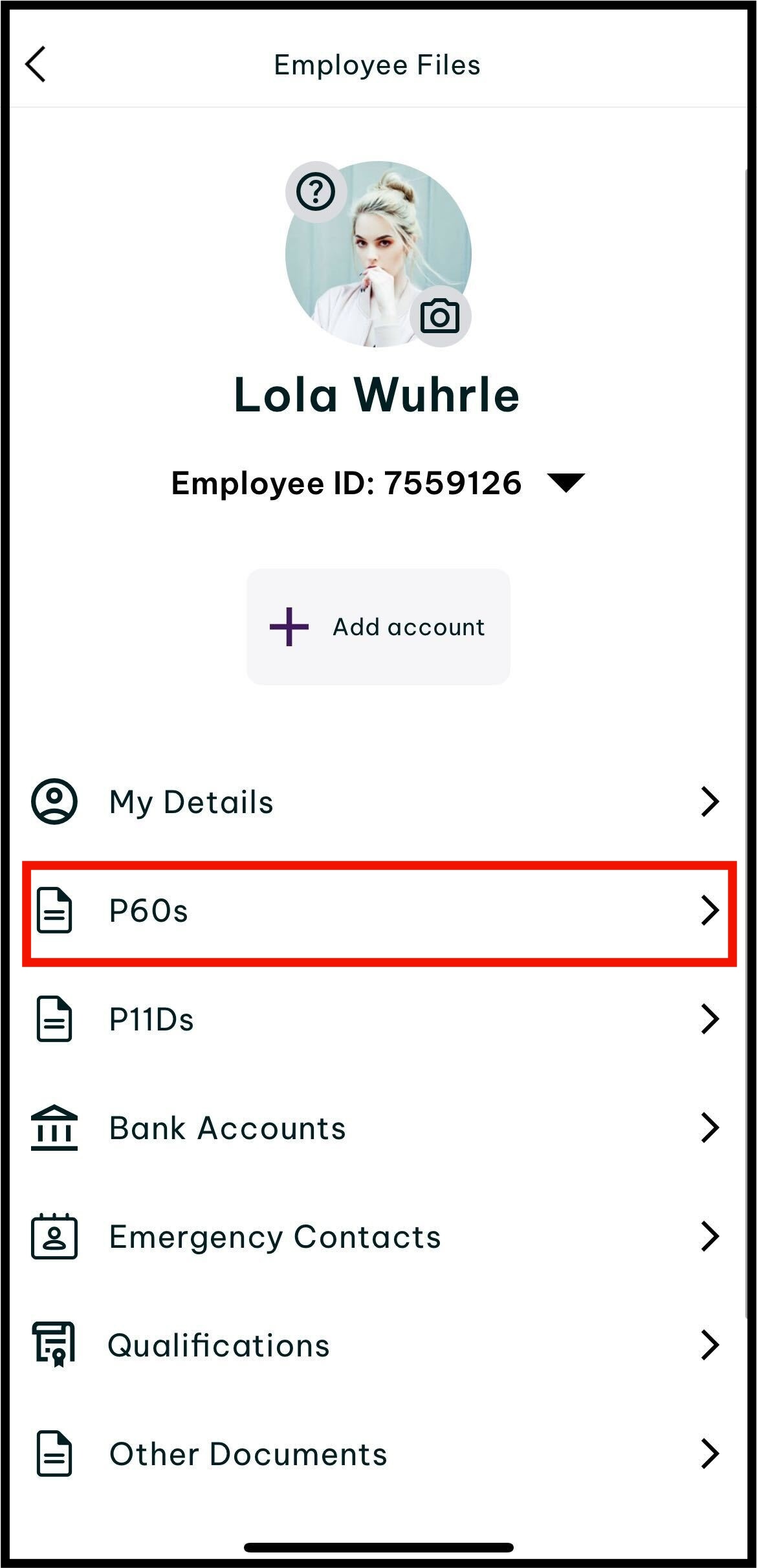Image resolution: width=757 pixels, height=1568 pixels.
Task: Go back from Employee Files
Action: tap(36, 64)
